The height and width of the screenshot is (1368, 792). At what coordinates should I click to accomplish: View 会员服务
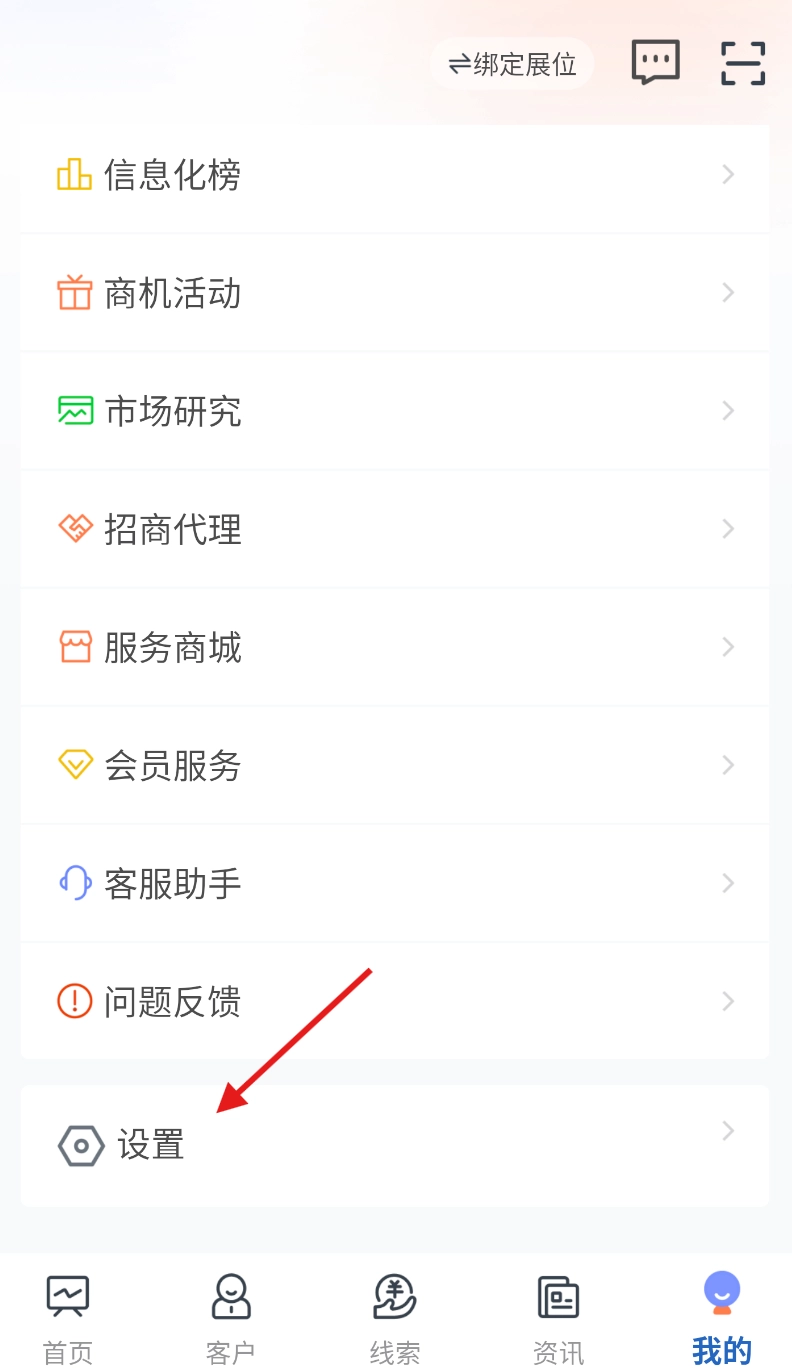[x=394, y=765]
